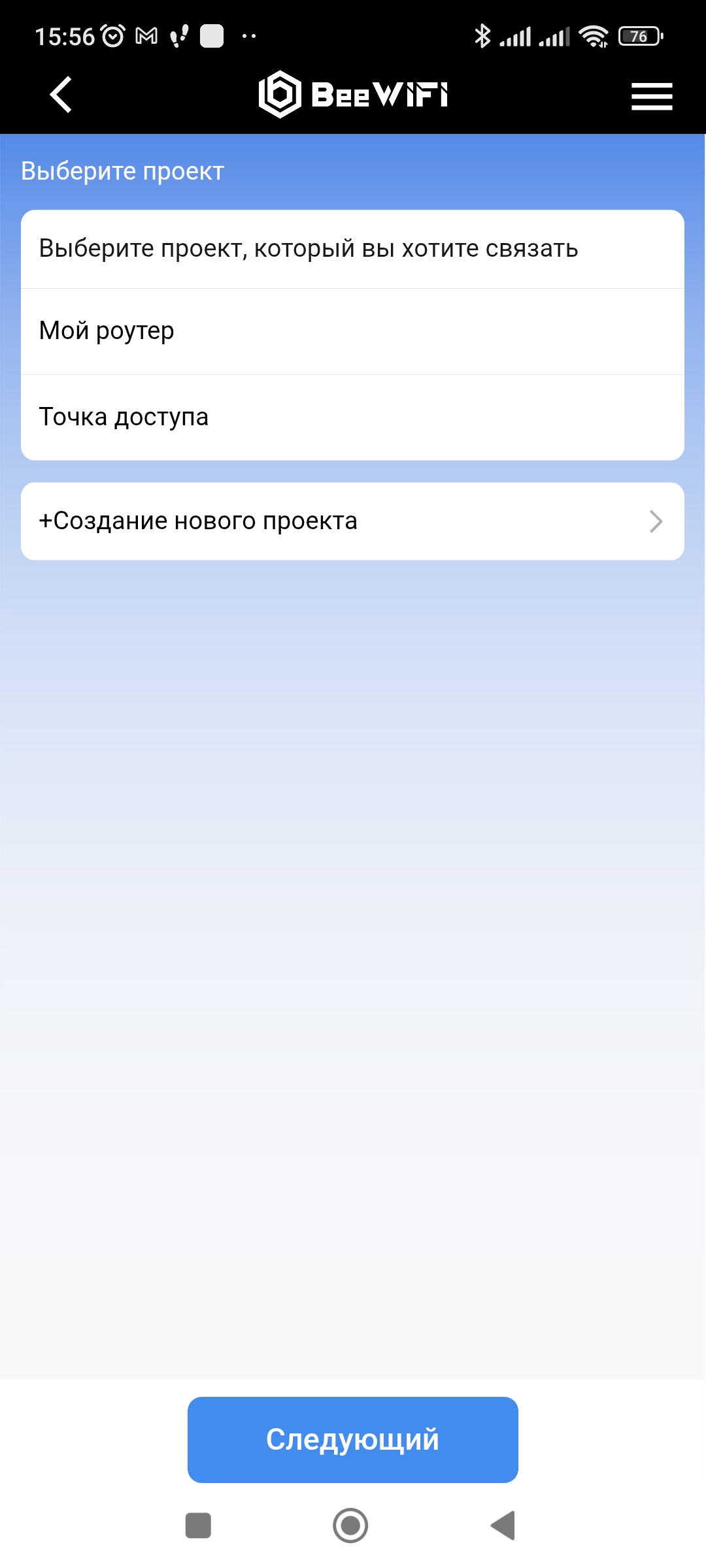This screenshot has width=706, height=1568.
Task: Open the hamburger menu
Action: click(652, 96)
